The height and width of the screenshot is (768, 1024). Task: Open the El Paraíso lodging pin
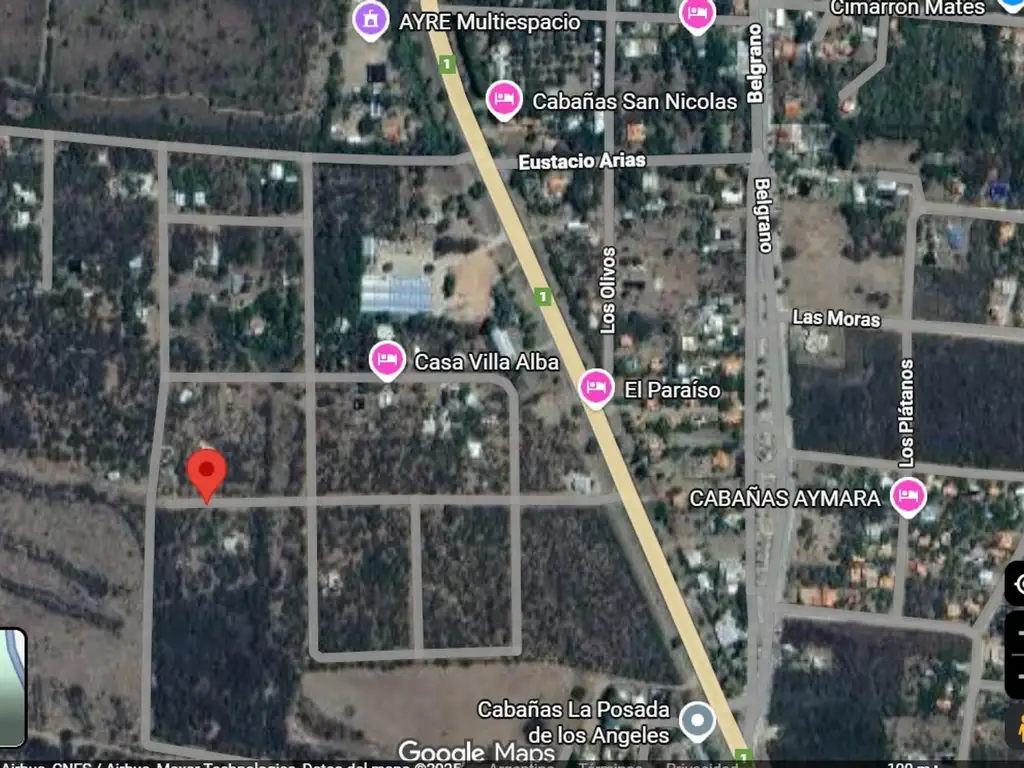pyautogui.click(x=596, y=388)
